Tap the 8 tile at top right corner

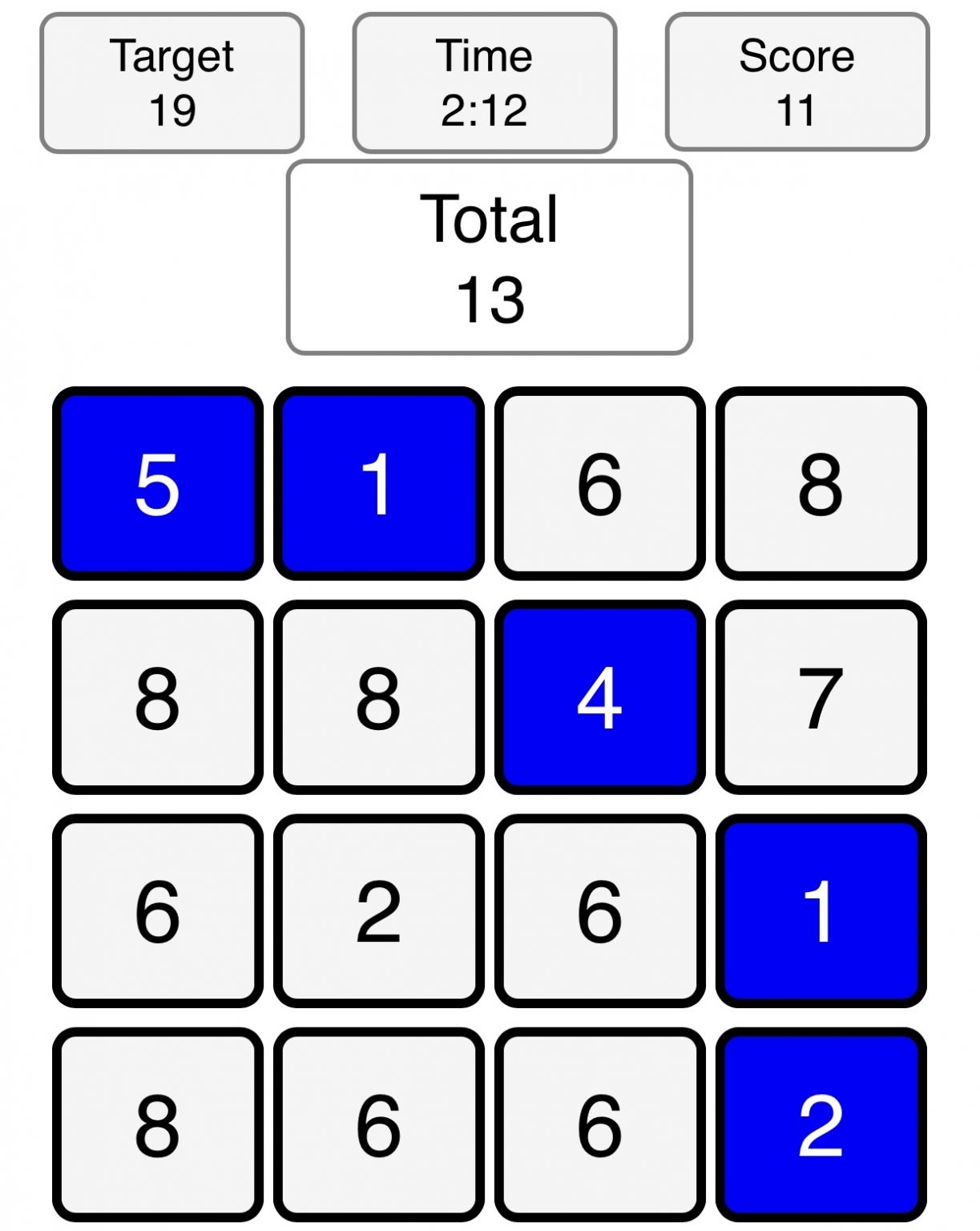[822, 481]
